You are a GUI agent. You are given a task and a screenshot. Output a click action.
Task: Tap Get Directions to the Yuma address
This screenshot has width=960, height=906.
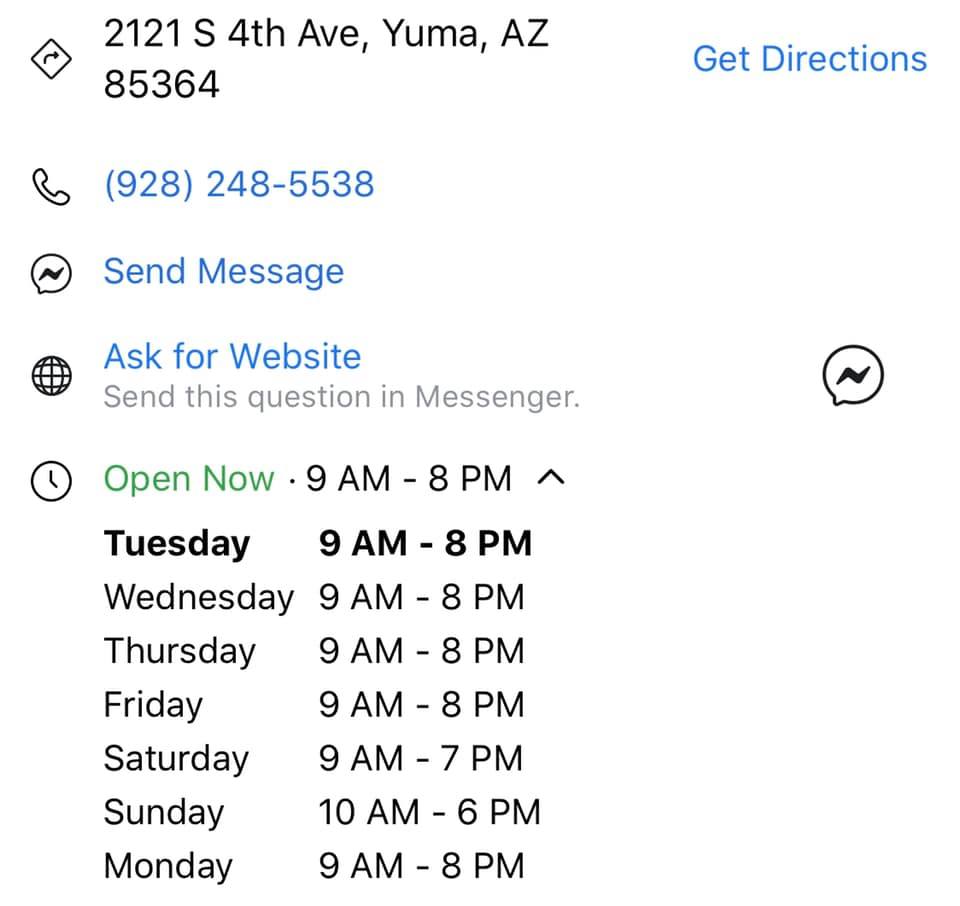pyautogui.click(x=809, y=59)
